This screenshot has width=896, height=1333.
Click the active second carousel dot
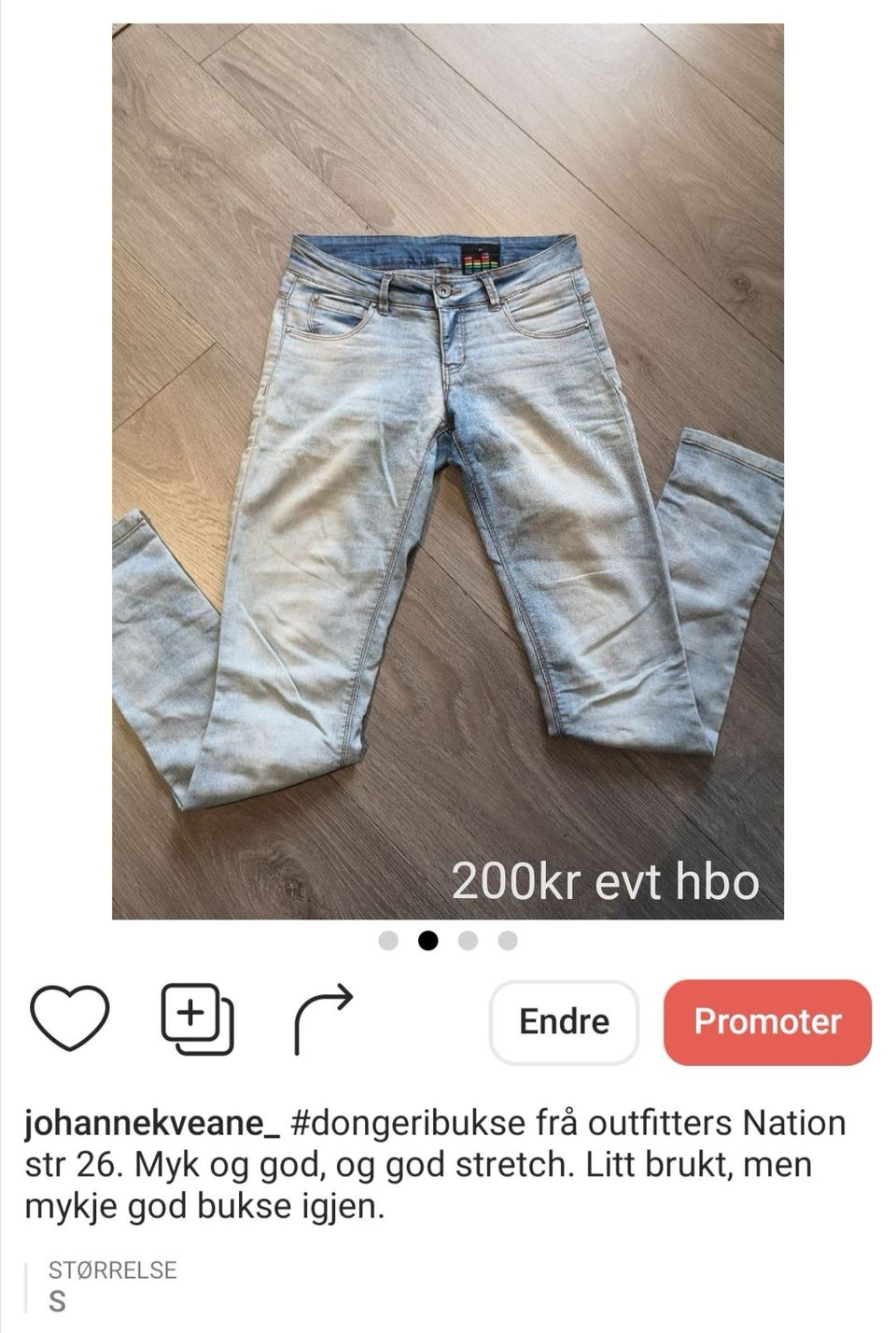428,940
